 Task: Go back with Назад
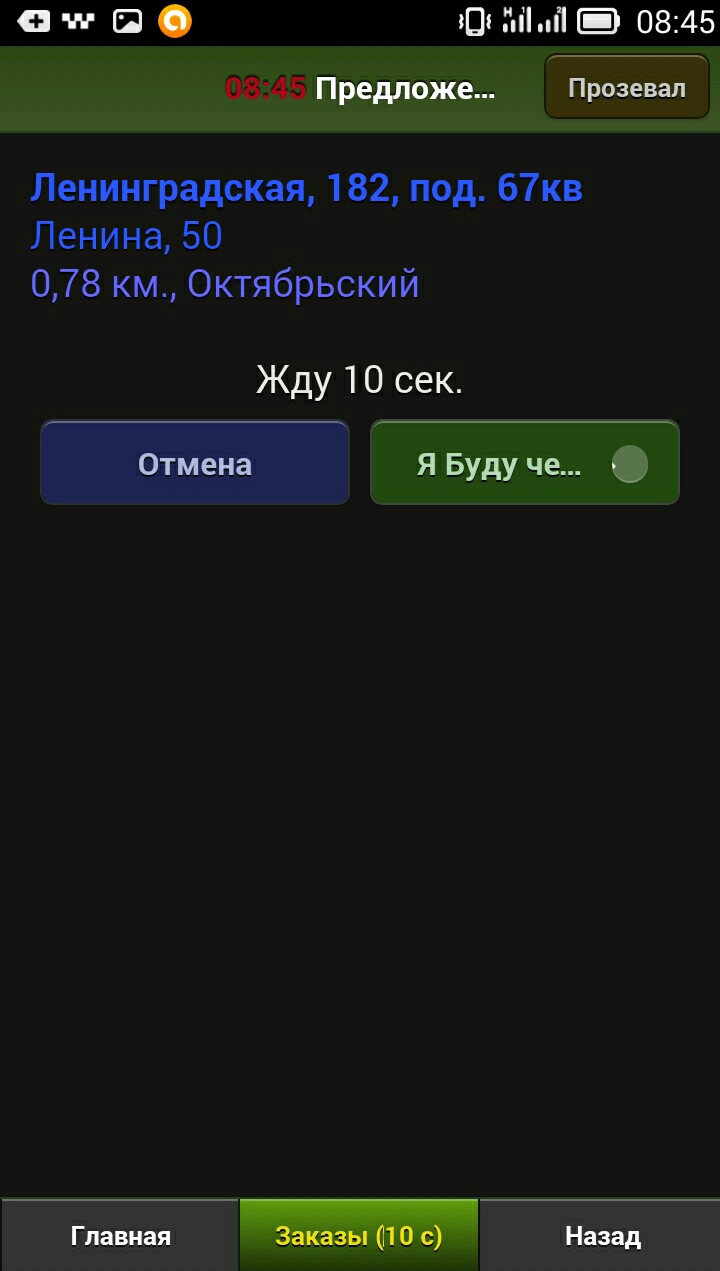click(601, 1236)
